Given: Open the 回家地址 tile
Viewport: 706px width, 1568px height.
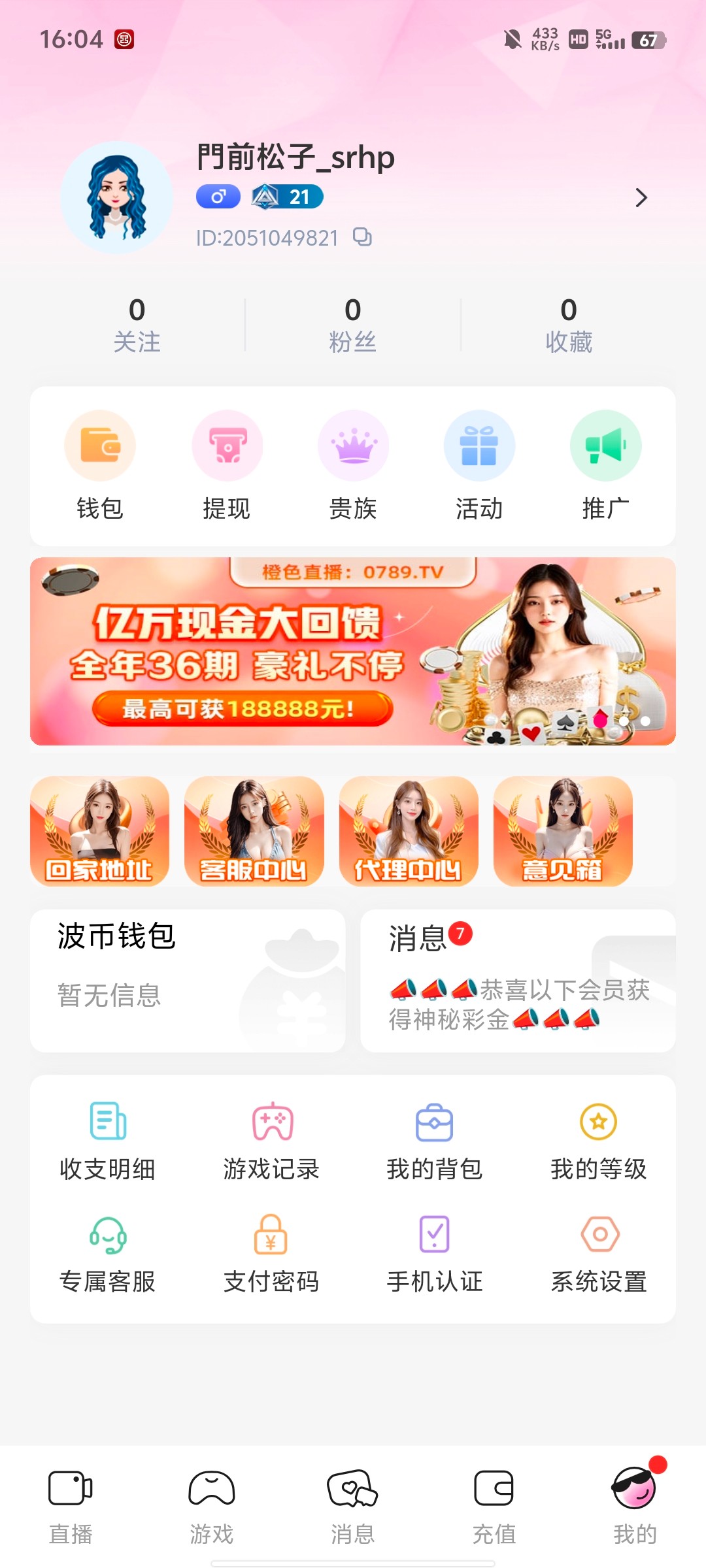Looking at the screenshot, I should (x=99, y=831).
